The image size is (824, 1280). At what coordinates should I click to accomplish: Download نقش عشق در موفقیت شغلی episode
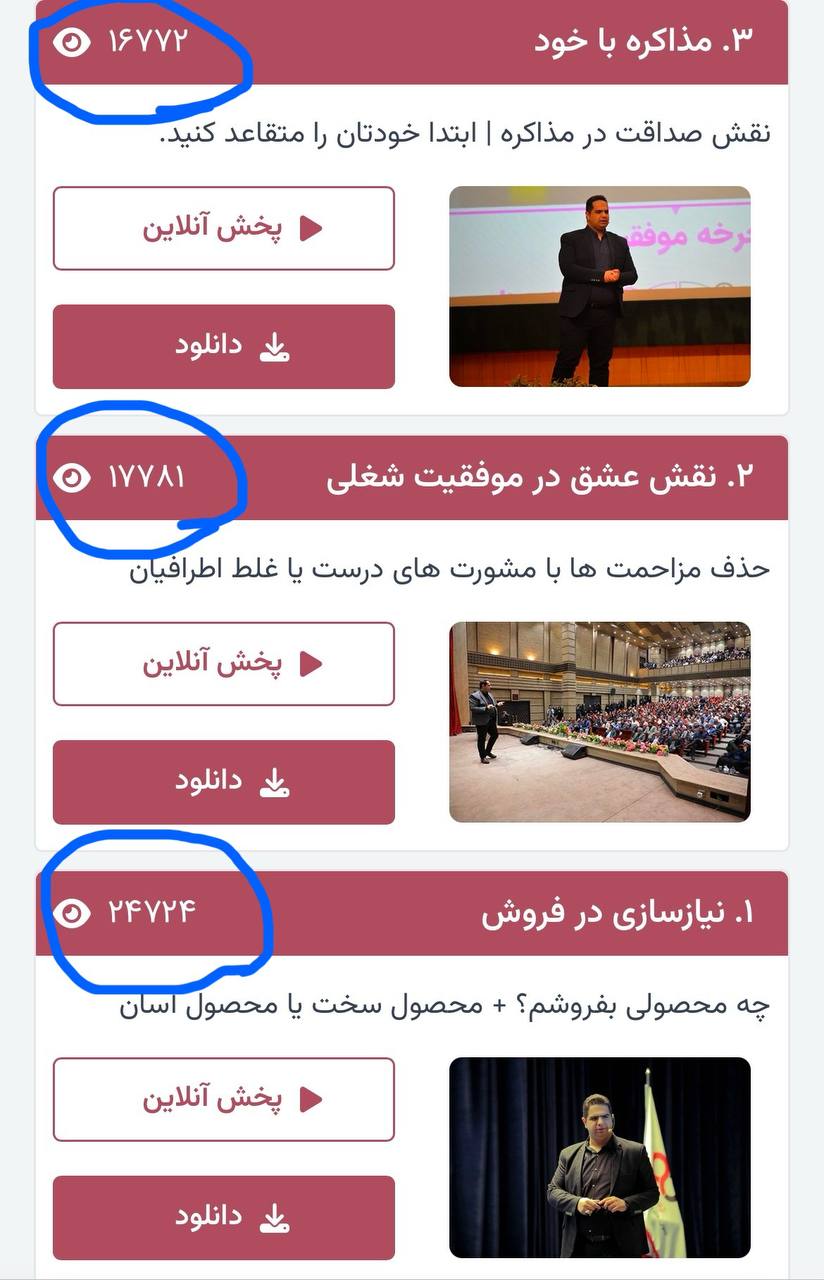[224, 782]
